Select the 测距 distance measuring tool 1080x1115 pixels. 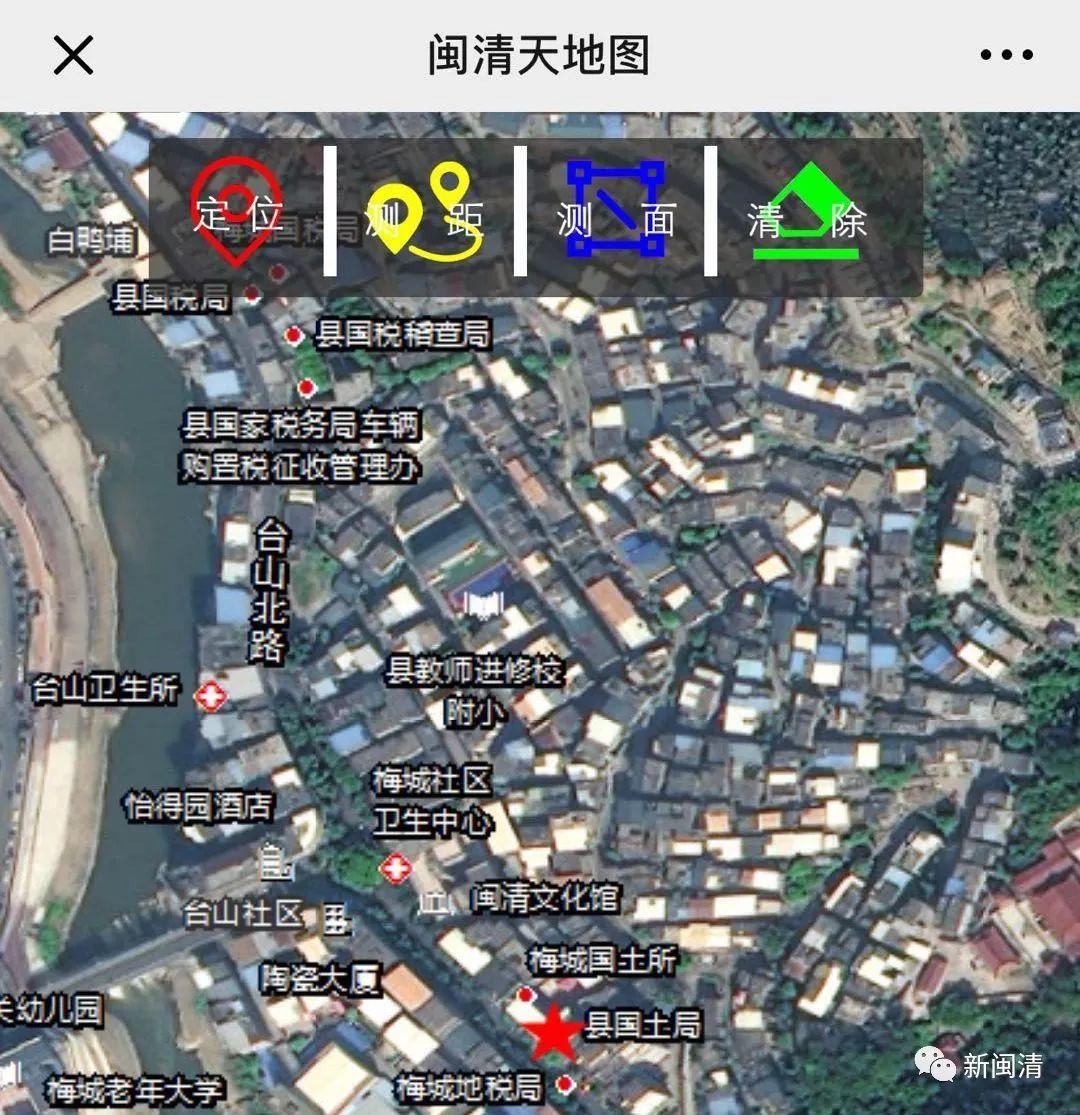424,214
